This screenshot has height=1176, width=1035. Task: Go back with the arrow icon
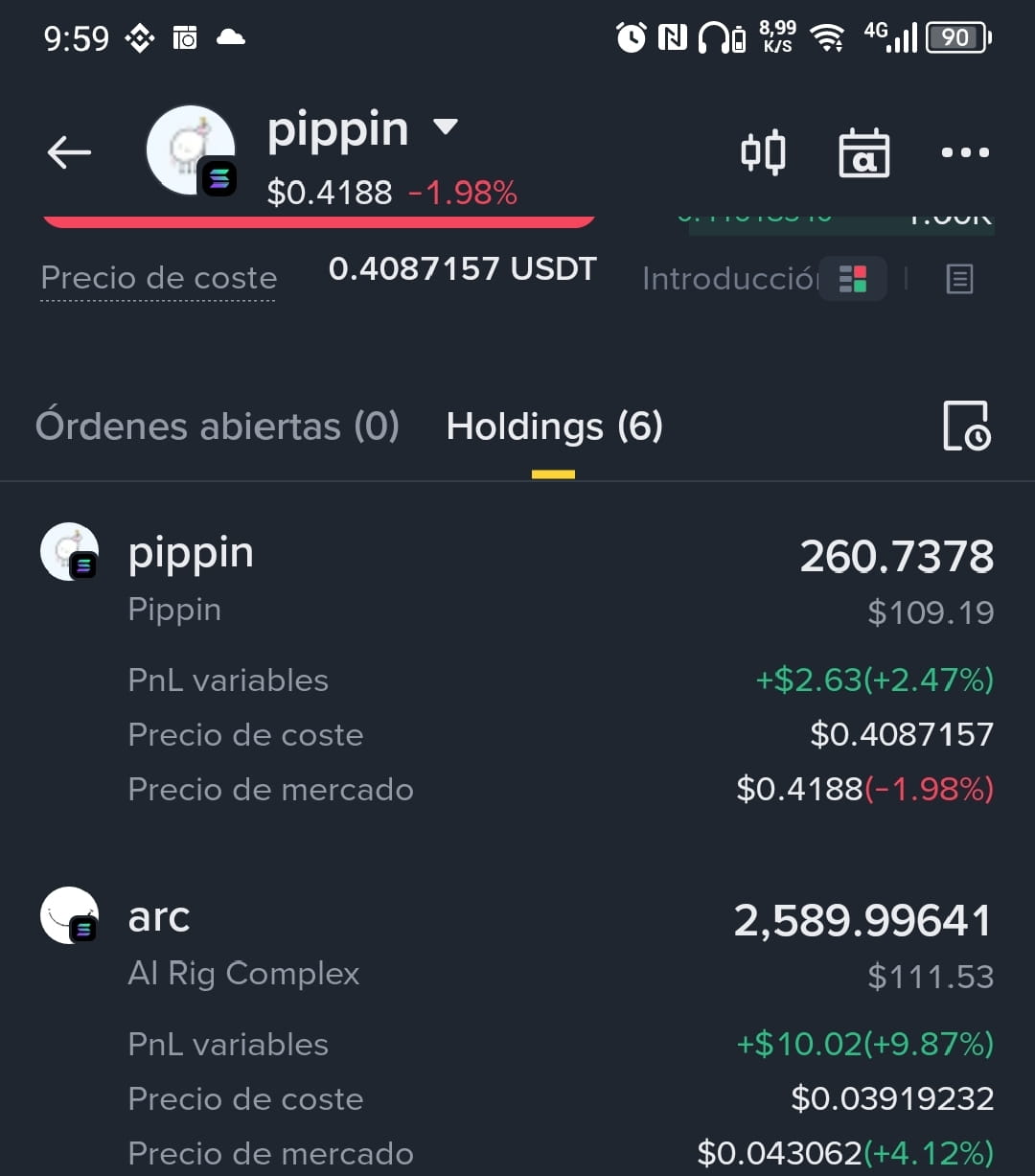(x=69, y=152)
